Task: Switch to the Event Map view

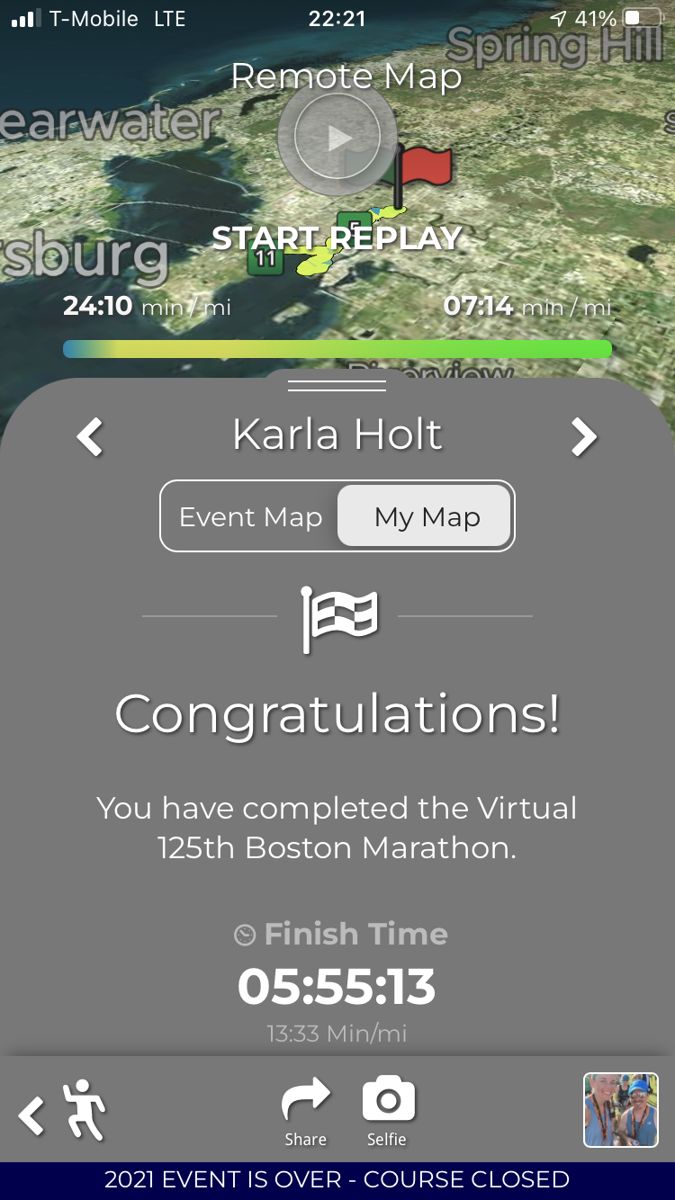Action: click(250, 517)
